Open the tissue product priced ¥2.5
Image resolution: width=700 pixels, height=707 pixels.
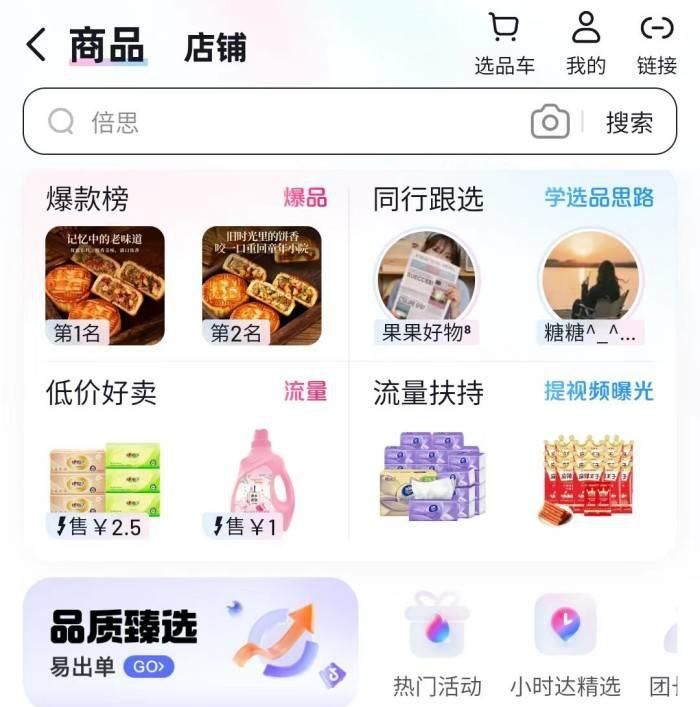[105, 482]
